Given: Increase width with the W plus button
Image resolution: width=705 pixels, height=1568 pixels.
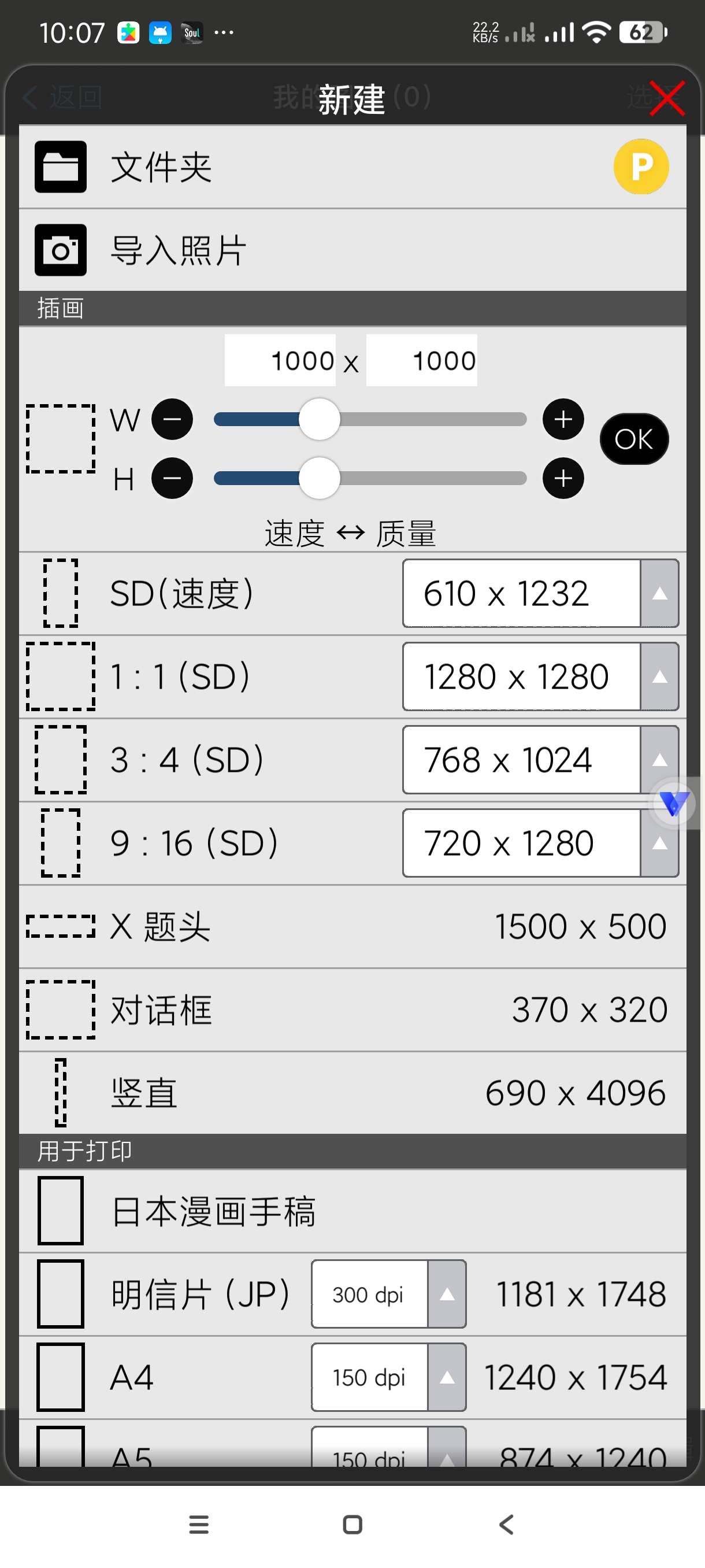Looking at the screenshot, I should click(563, 419).
